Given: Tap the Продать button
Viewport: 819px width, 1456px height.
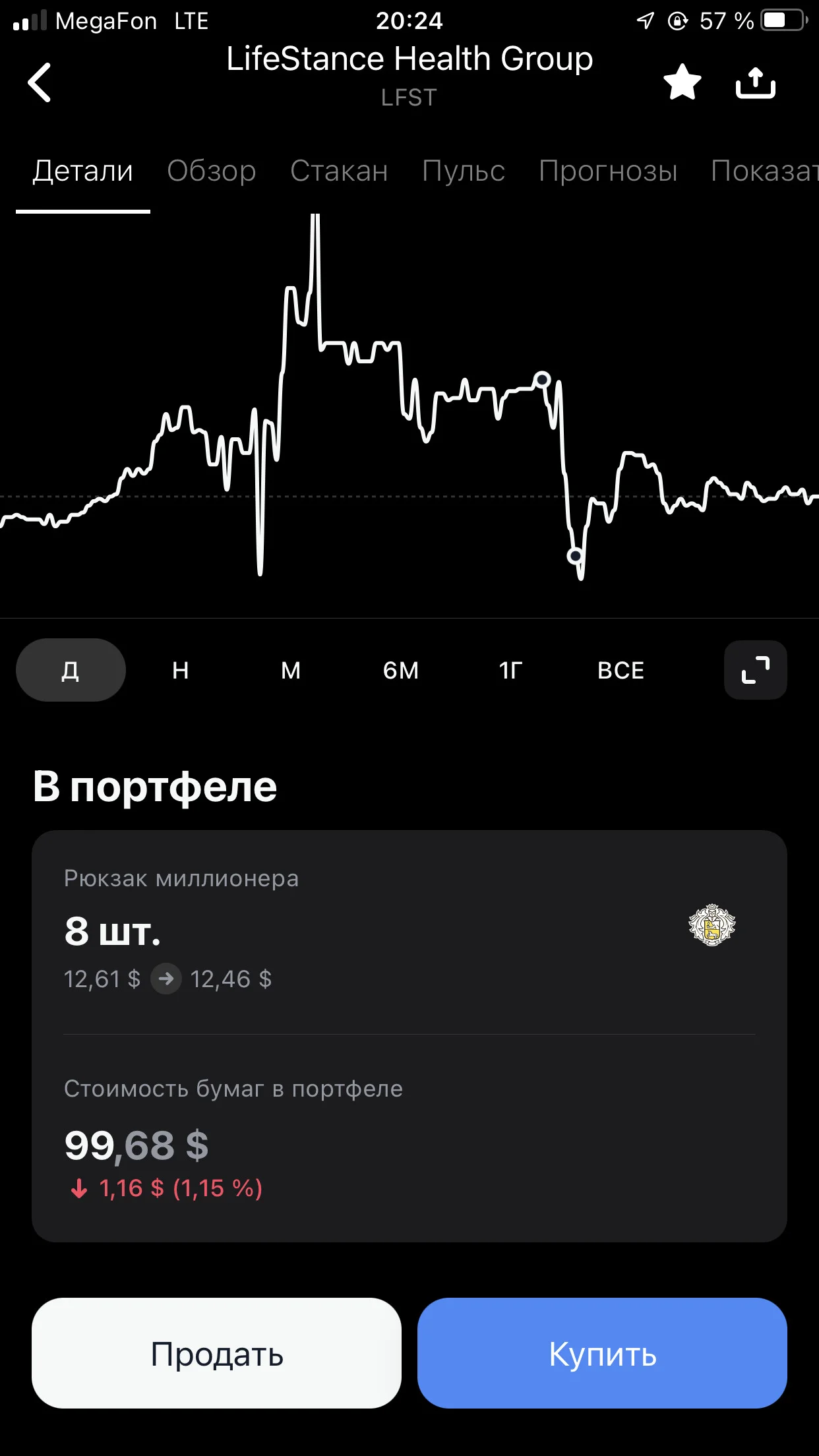Looking at the screenshot, I should pos(216,1353).
